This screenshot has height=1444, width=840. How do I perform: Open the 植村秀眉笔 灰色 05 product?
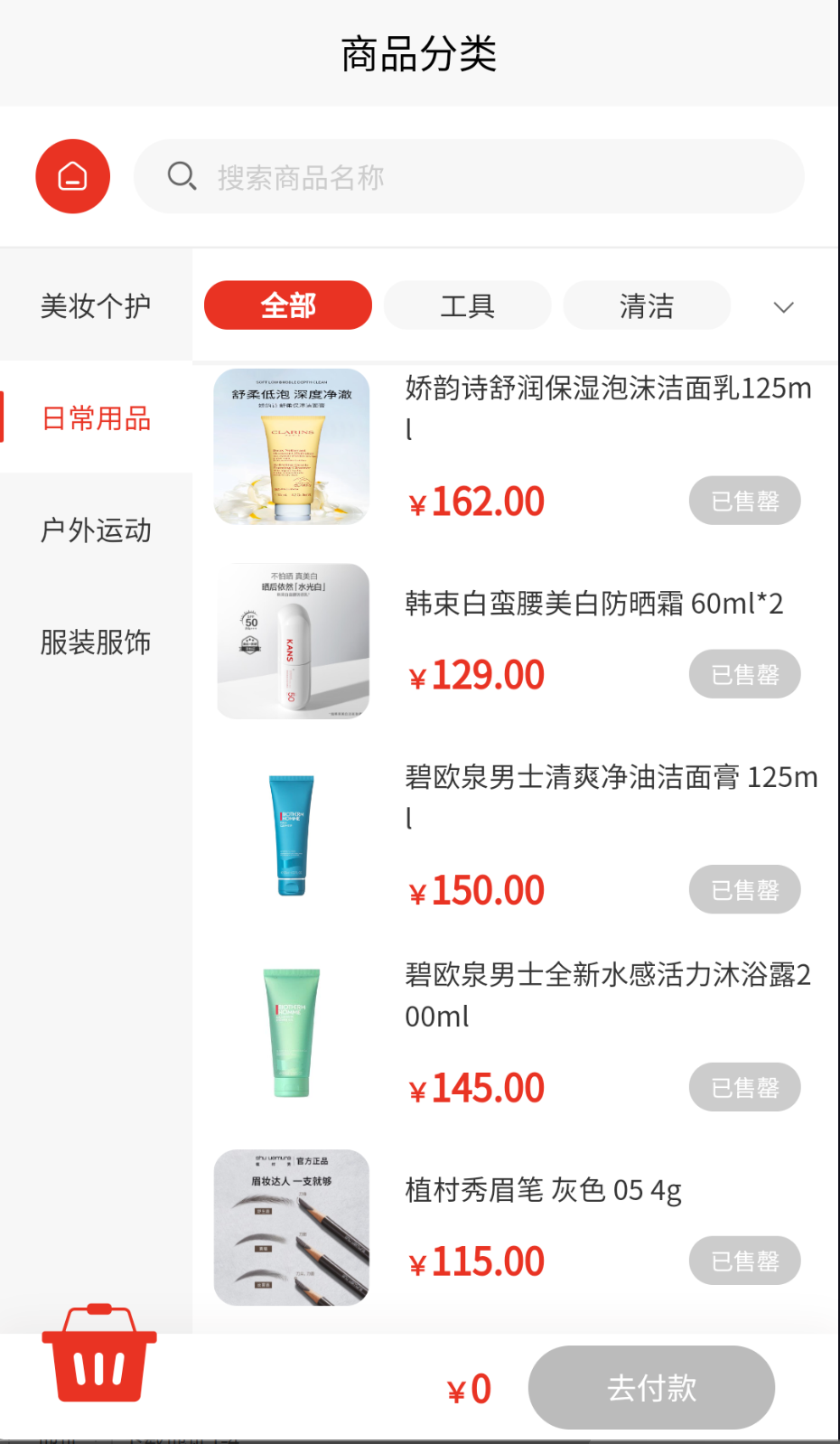(x=543, y=1190)
